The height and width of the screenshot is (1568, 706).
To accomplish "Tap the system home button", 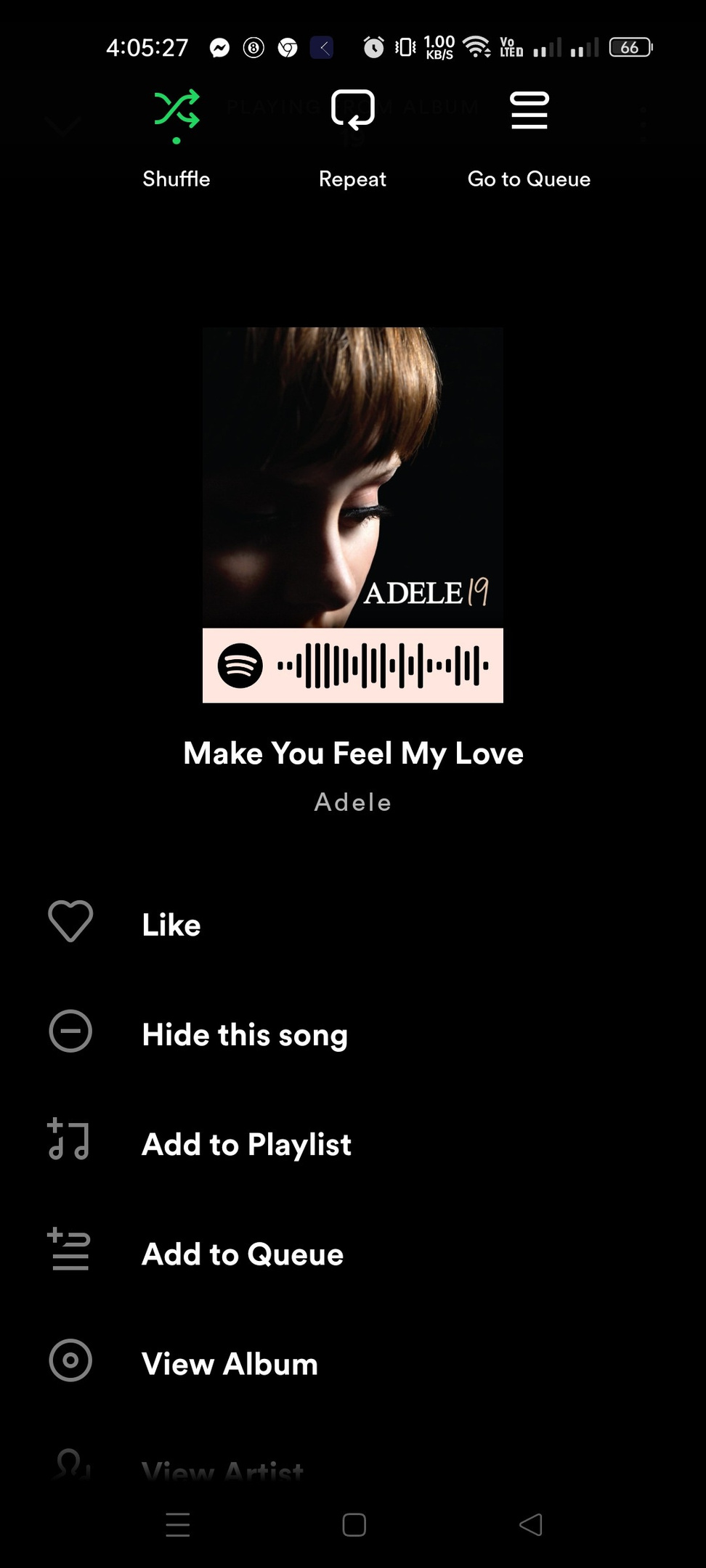I will tap(354, 1524).
